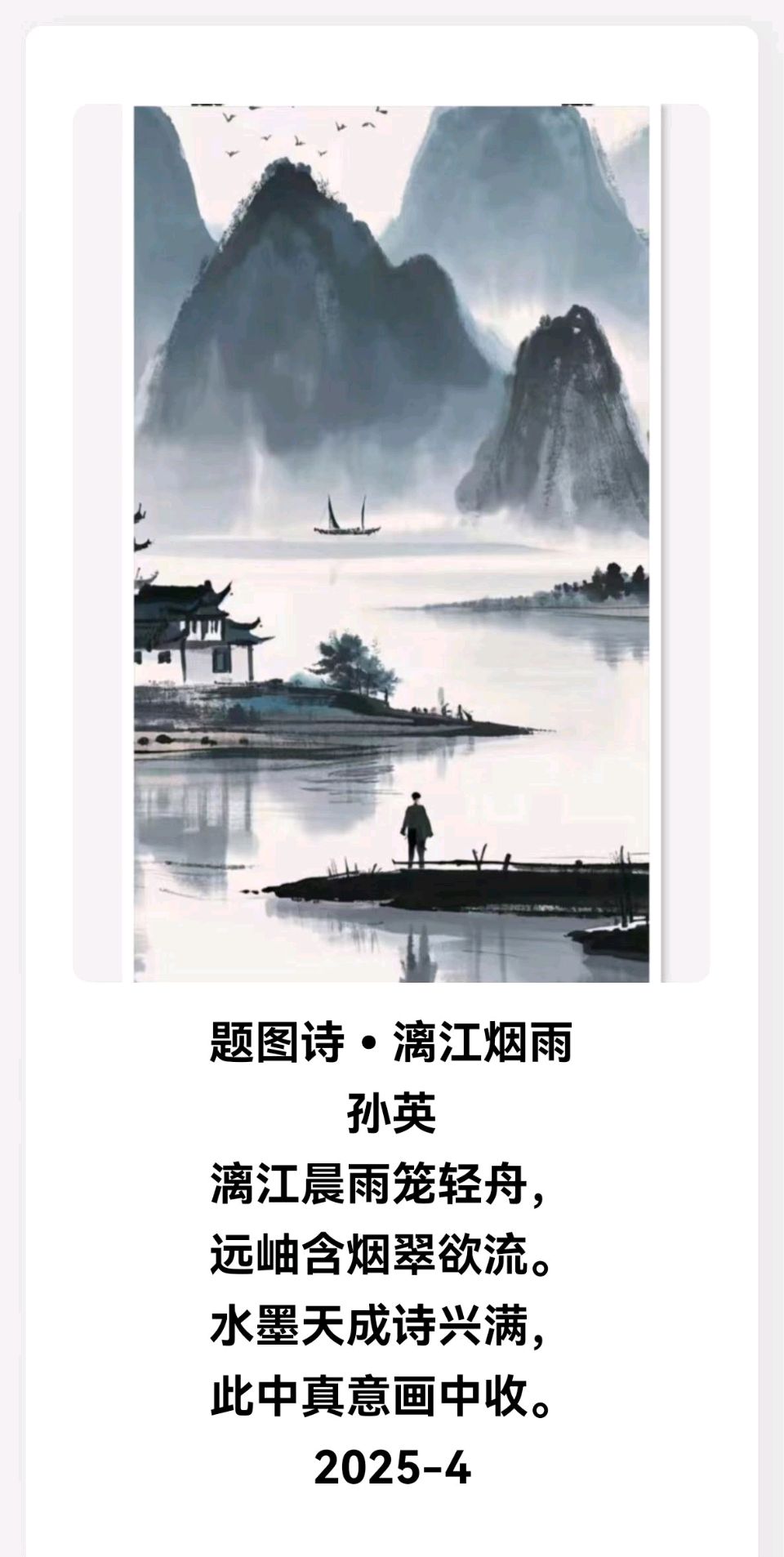Open the ink landscape painting image
Image resolution: width=784 pixels, height=1557 pixels.
392,543
